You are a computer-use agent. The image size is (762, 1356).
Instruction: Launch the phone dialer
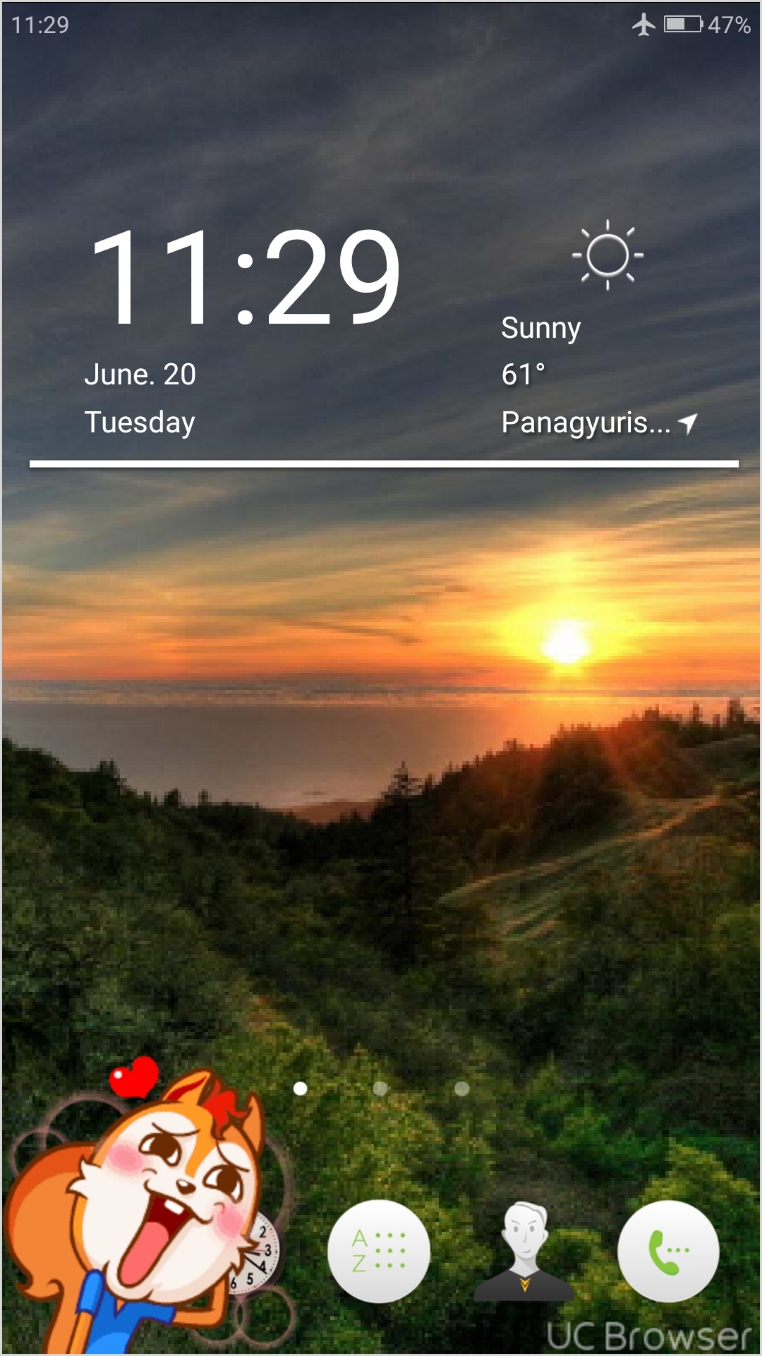668,1250
